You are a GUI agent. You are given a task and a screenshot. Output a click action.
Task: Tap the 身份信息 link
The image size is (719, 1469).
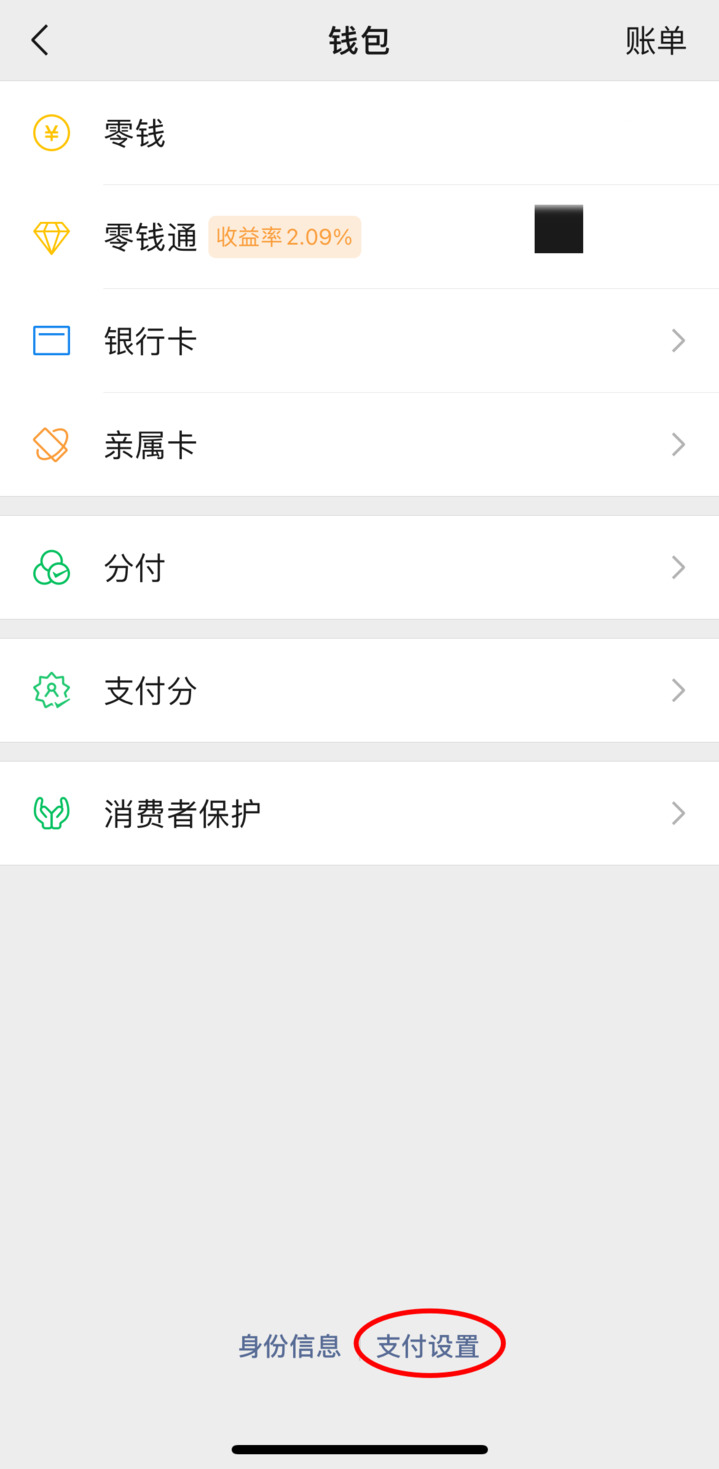289,1346
